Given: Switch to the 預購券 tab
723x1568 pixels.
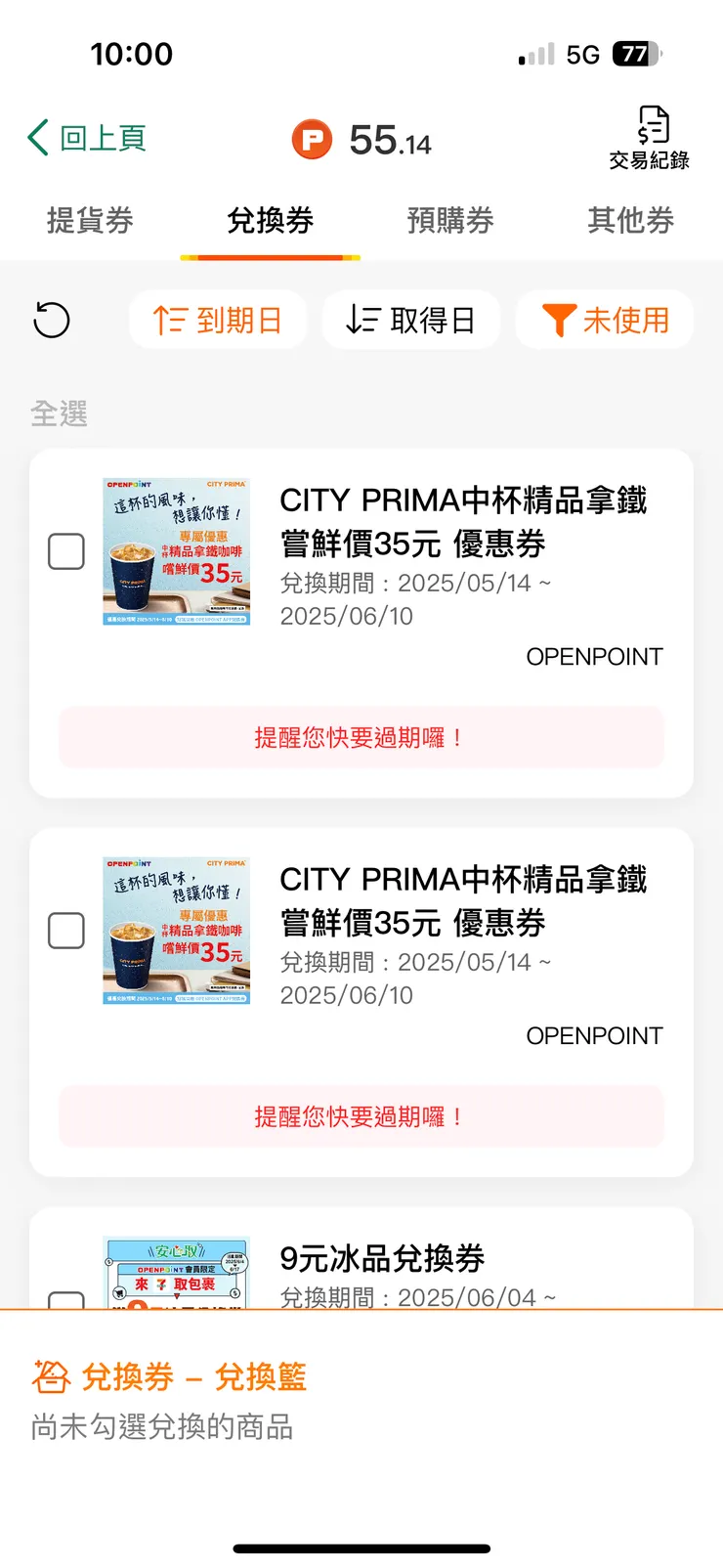Looking at the screenshot, I should point(450,221).
